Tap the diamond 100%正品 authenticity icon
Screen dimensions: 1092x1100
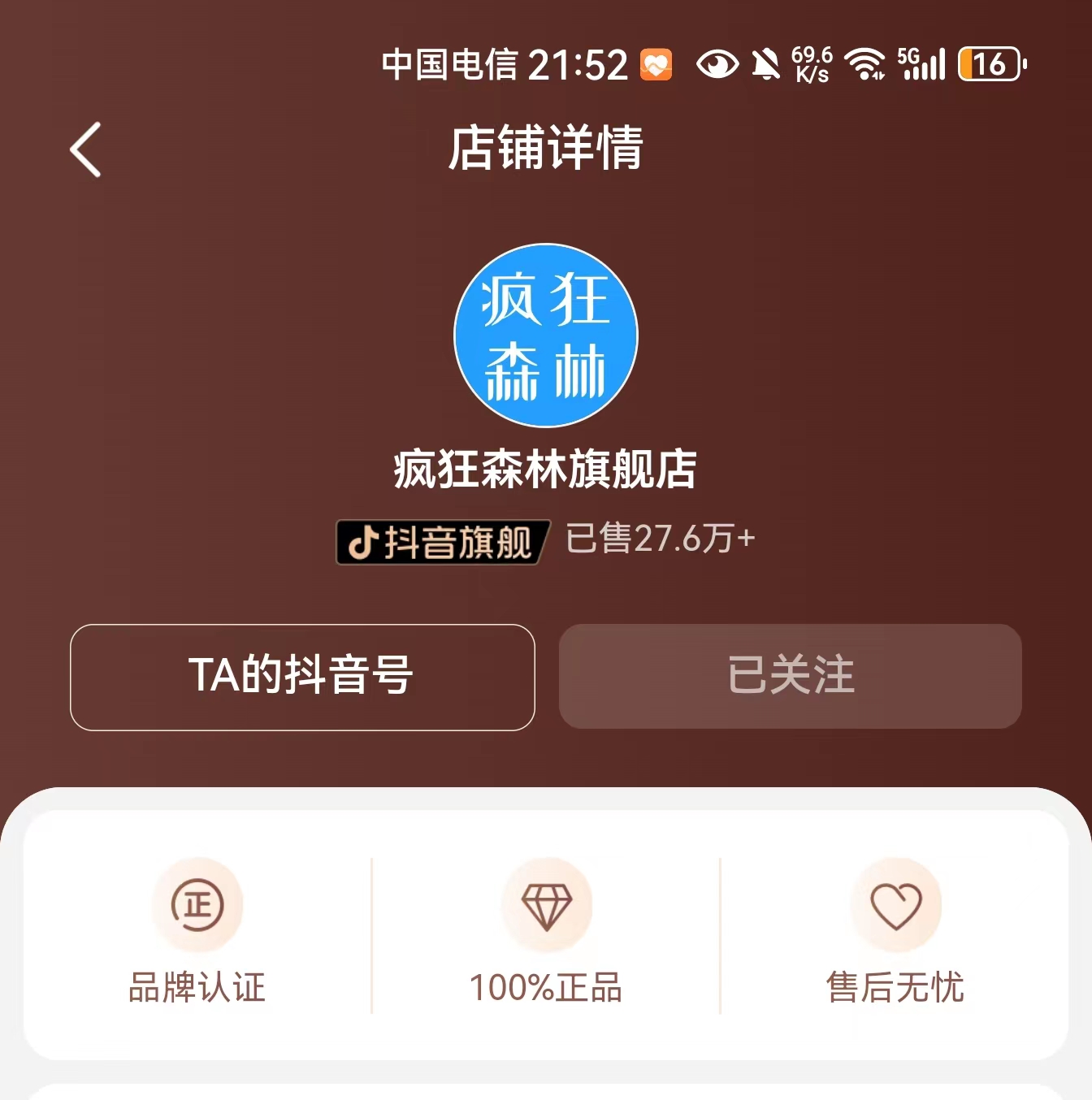pyautogui.click(x=547, y=904)
